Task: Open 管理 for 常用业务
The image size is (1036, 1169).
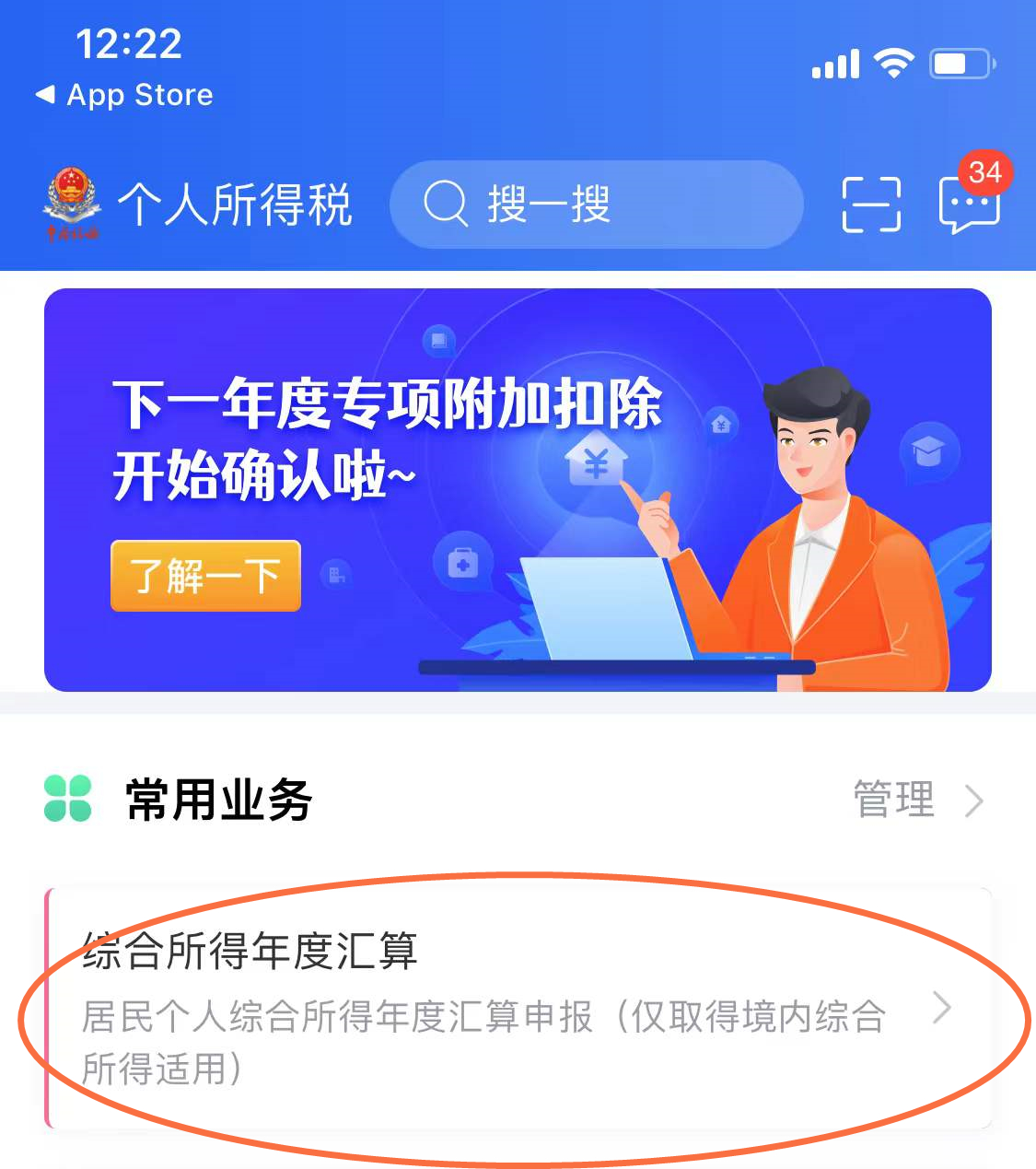Action: 916,800
